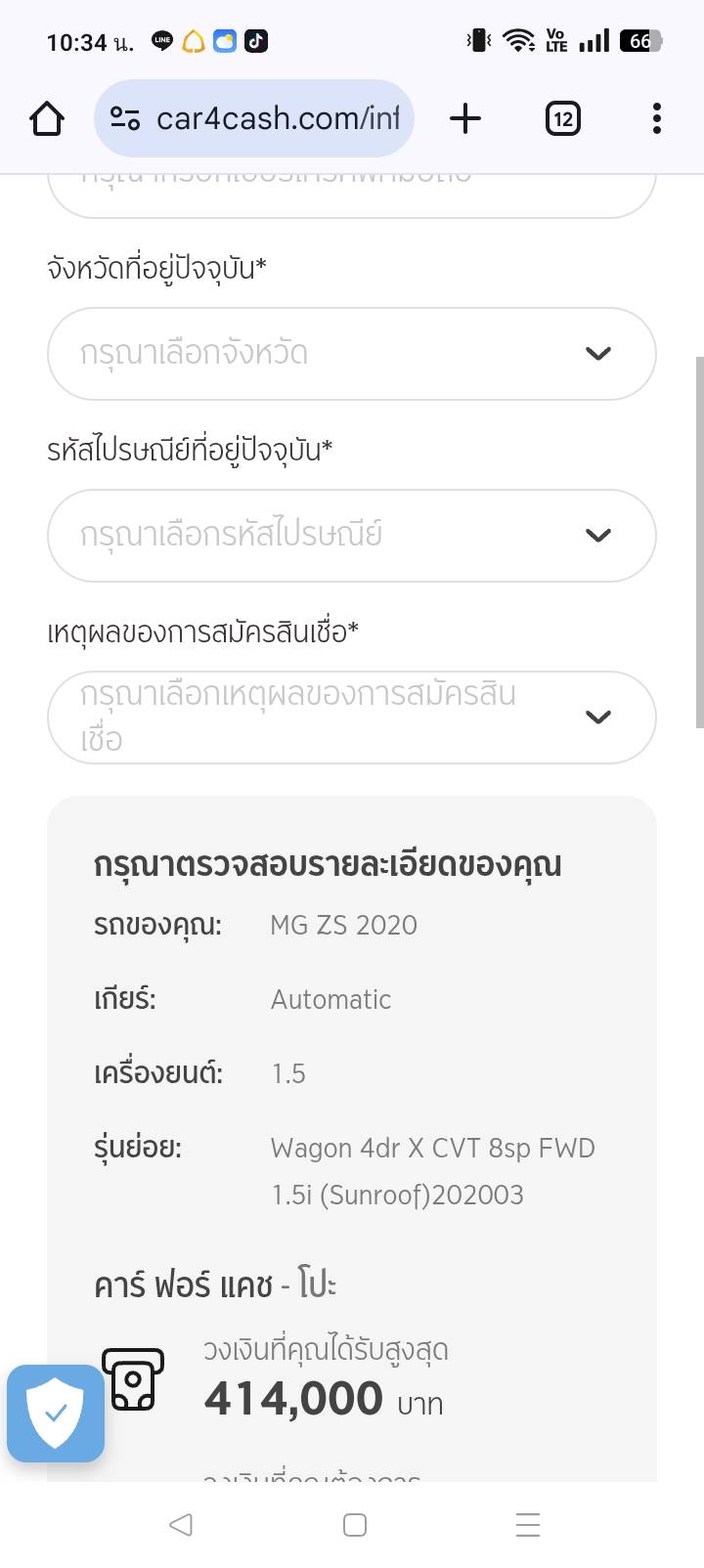Expand the loan reason dropdown (เหตุผลของการสมัครสินเชื่อ)
This screenshot has width=704, height=1568.
coord(351,718)
